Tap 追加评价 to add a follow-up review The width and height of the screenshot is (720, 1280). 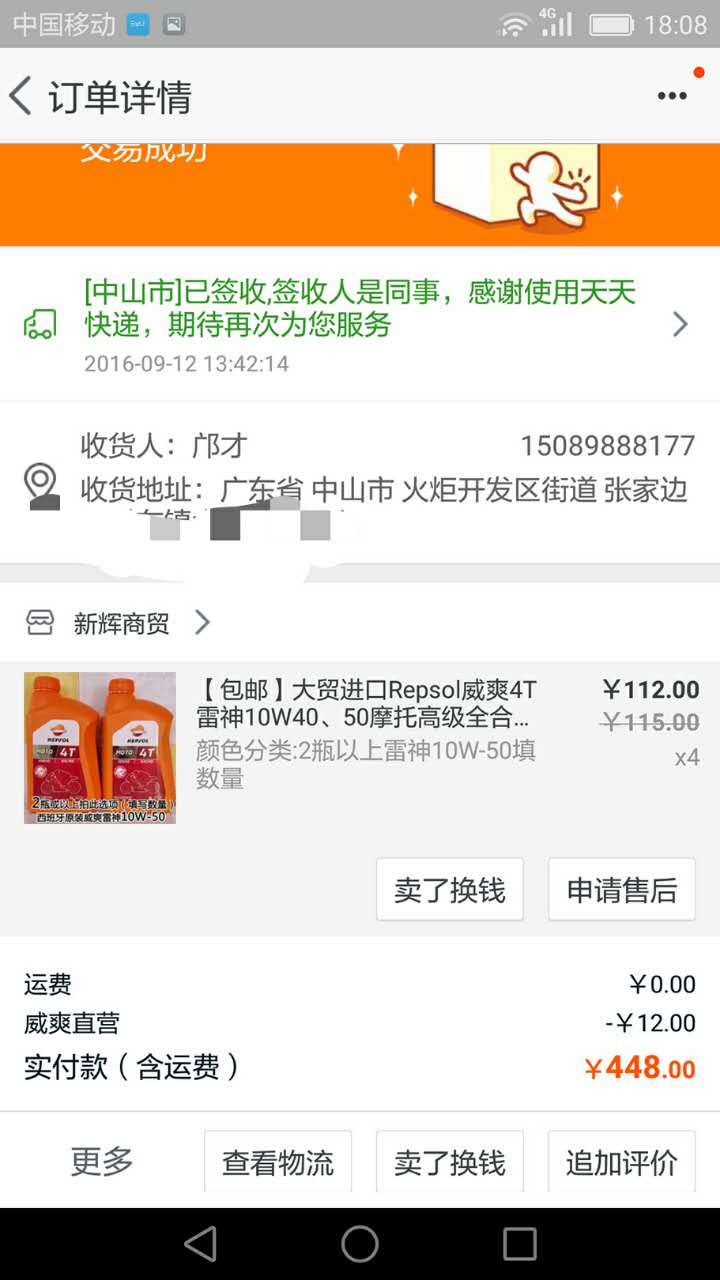tap(622, 1162)
